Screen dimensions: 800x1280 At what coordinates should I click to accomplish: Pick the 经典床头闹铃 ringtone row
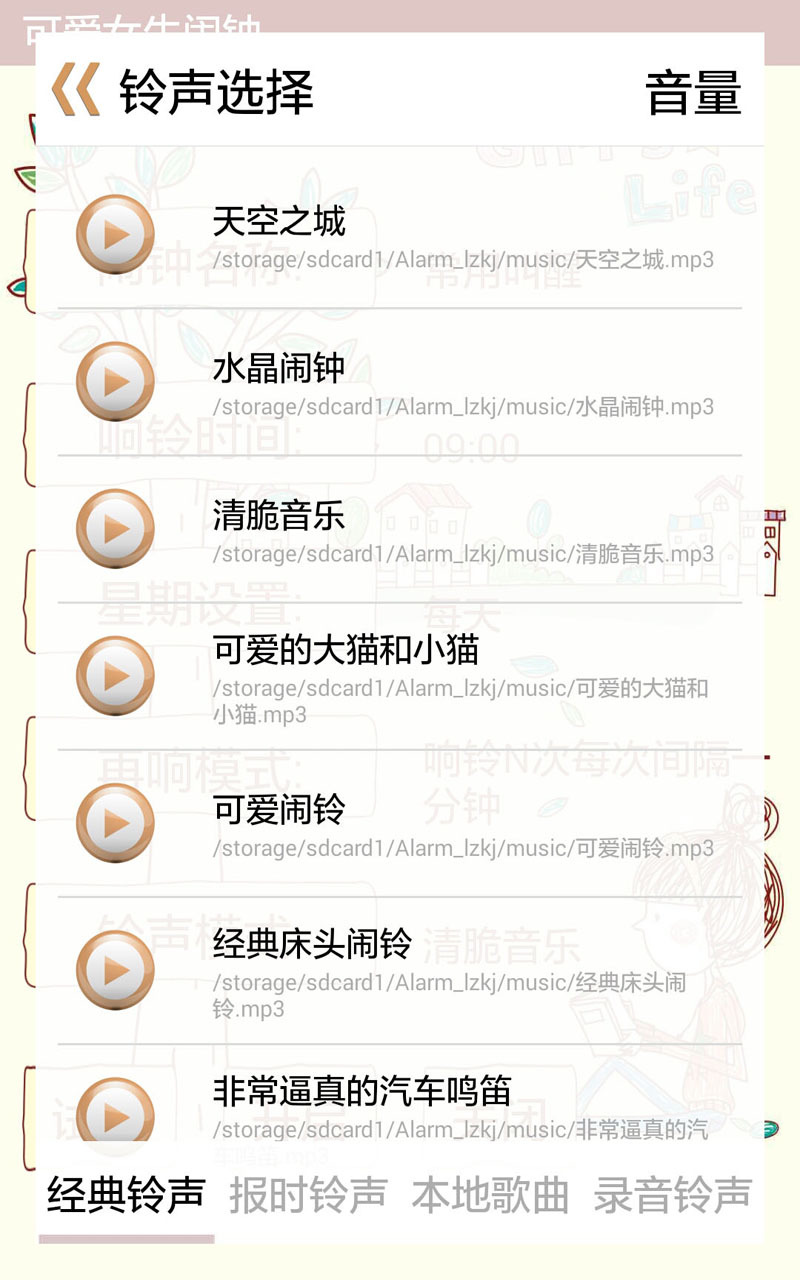460,972
